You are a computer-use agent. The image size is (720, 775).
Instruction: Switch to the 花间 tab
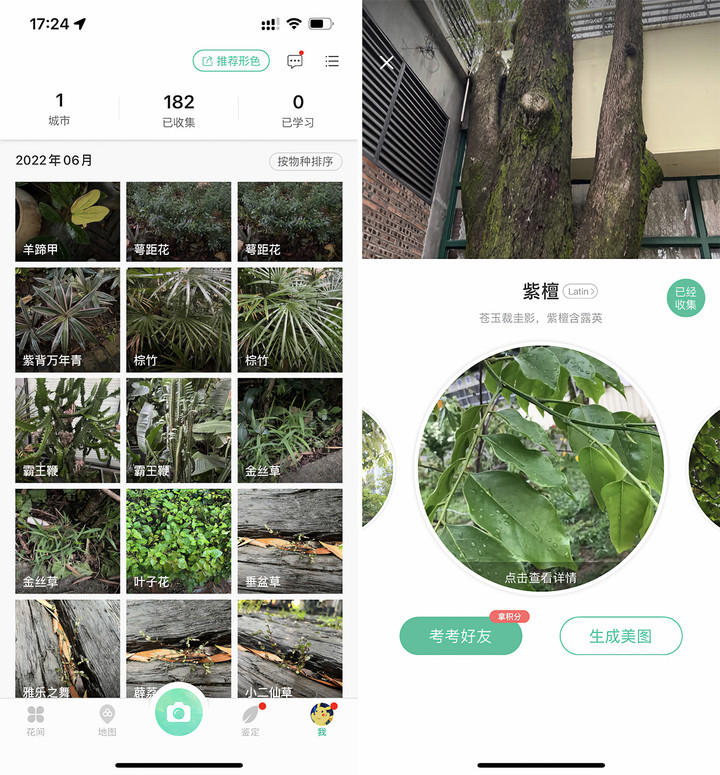(x=36, y=720)
